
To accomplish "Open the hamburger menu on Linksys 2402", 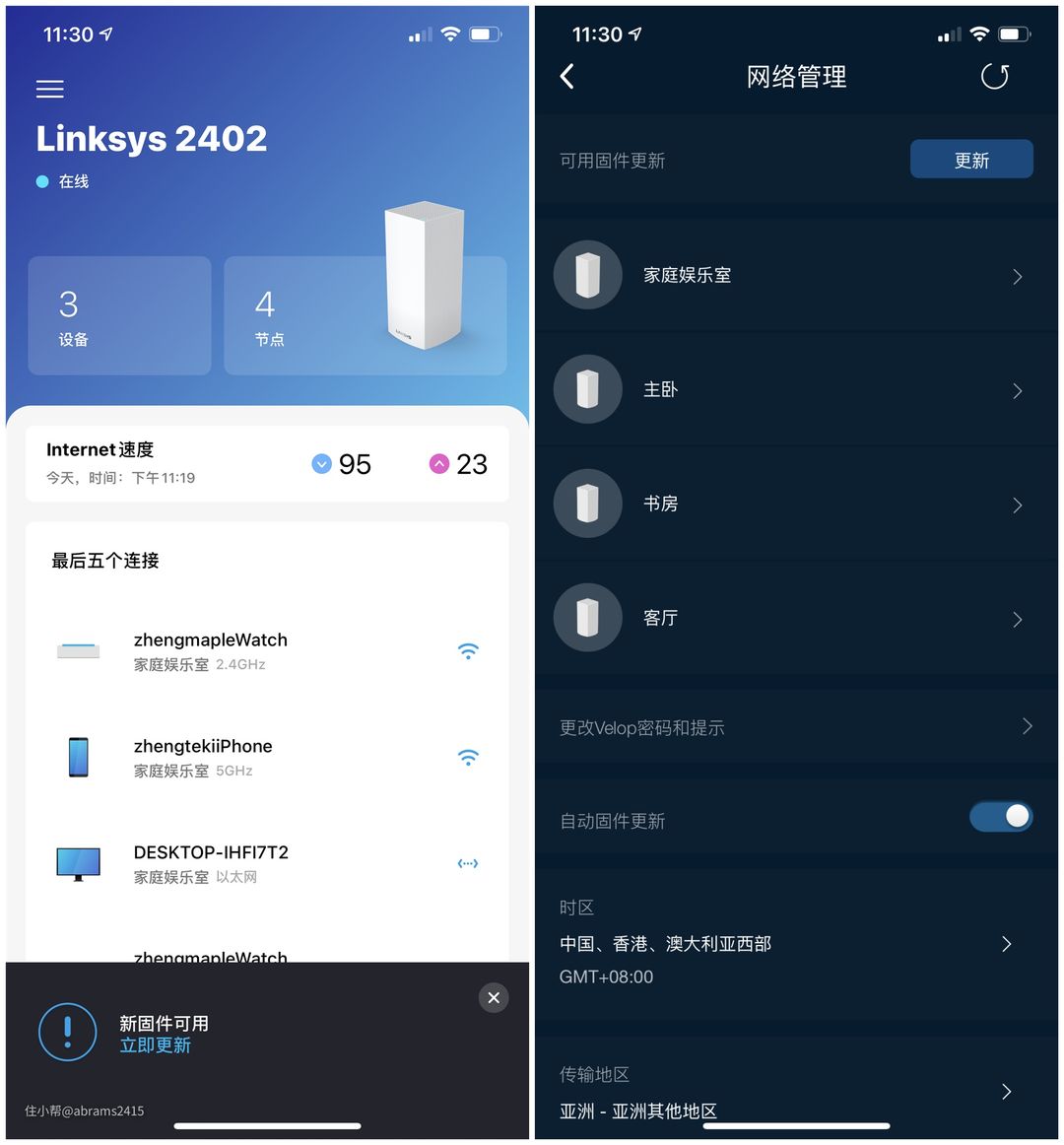I will point(50,90).
